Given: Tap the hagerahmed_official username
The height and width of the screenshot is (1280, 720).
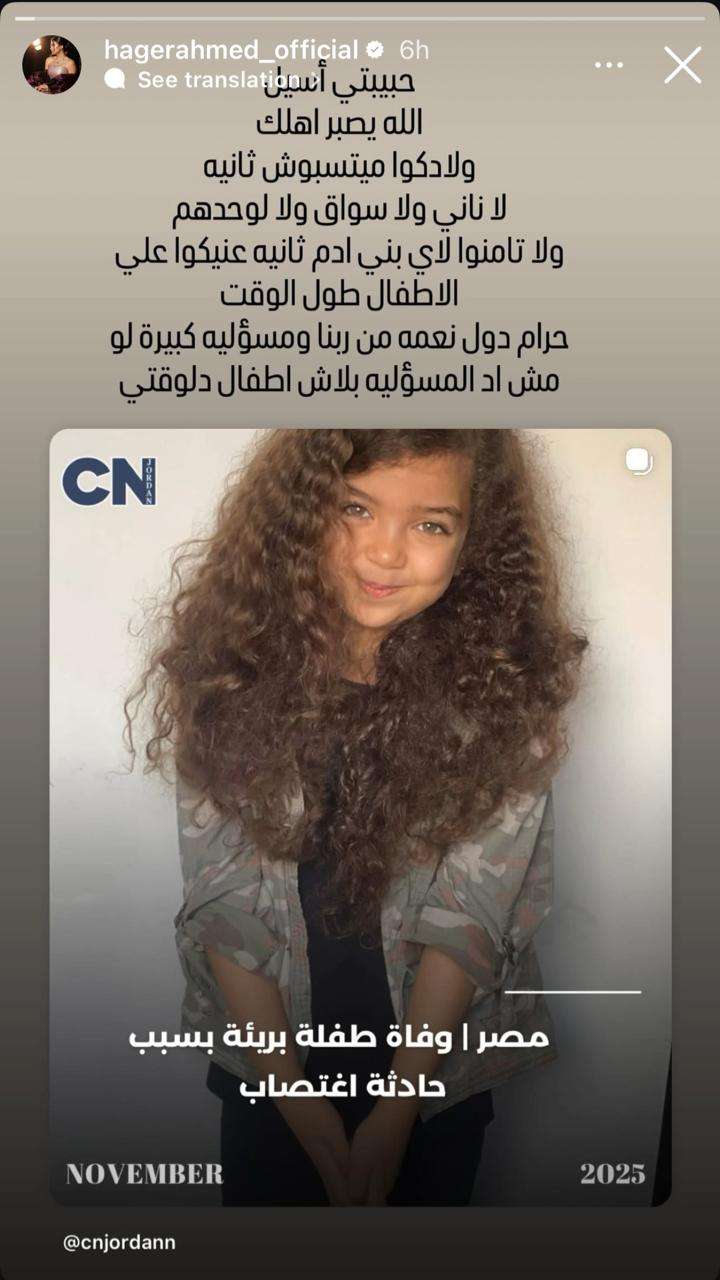Looking at the screenshot, I should click(x=230, y=49).
